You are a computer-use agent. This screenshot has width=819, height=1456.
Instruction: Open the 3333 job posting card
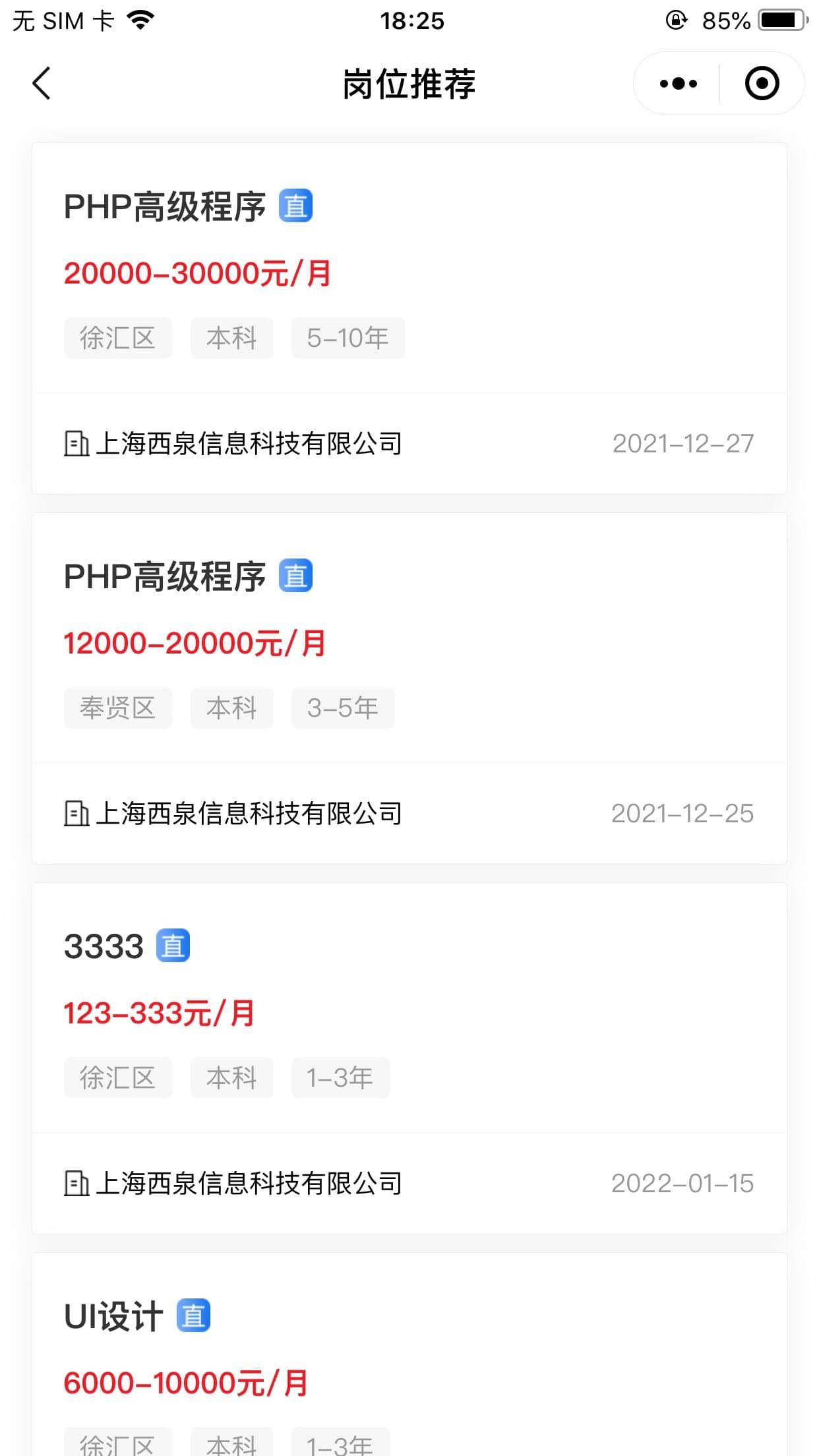pos(409,1058)
